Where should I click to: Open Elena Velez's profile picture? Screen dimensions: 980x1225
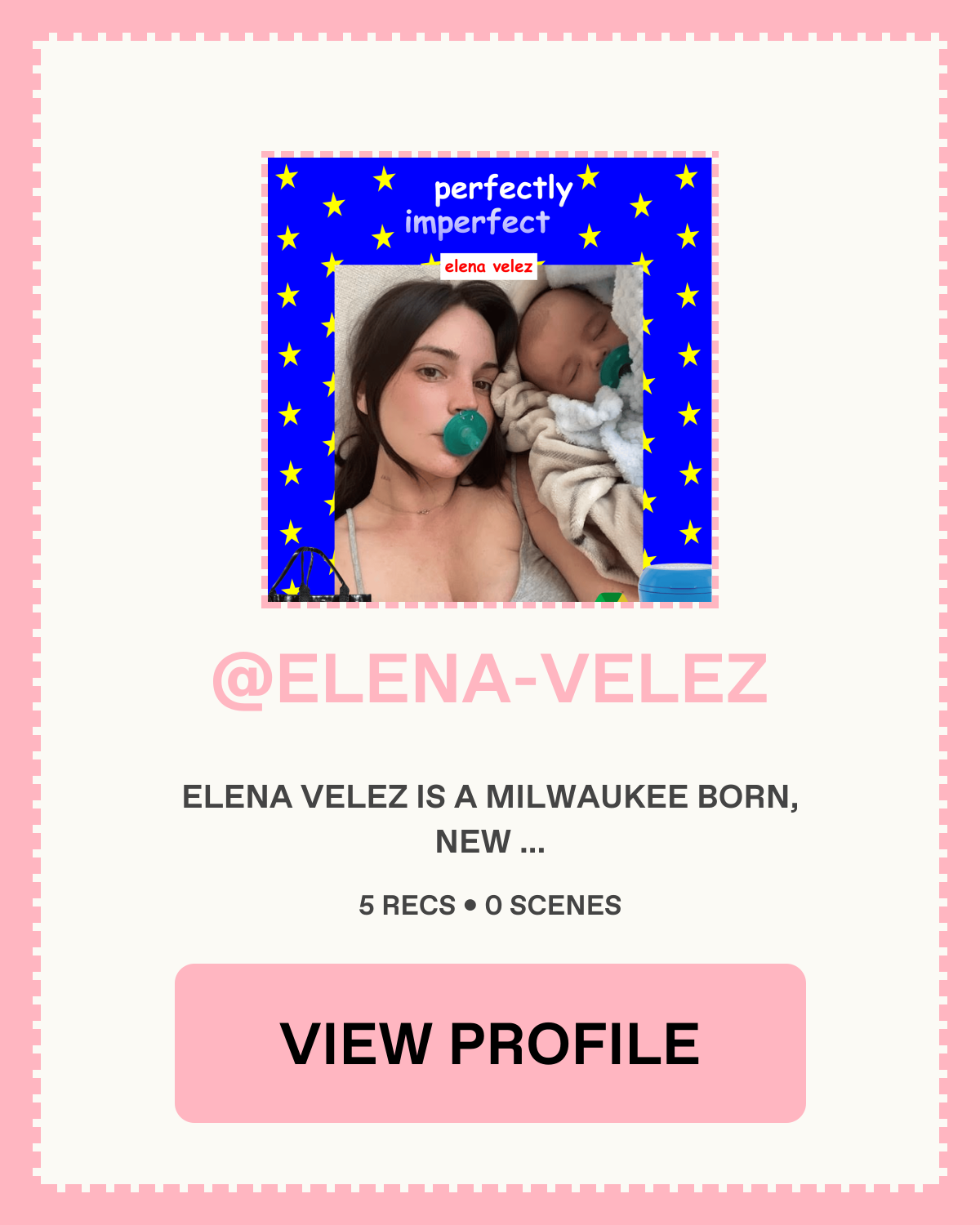490,380
